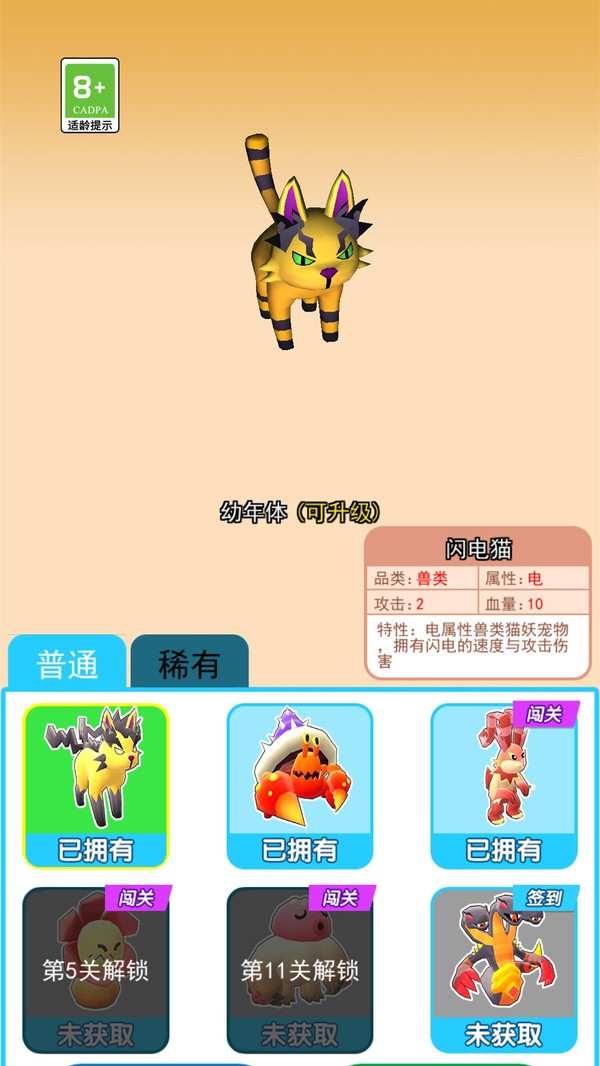Open the locked pet card showing 第5关解锁
Viewport: 600px width, 1066px height.
96,969
